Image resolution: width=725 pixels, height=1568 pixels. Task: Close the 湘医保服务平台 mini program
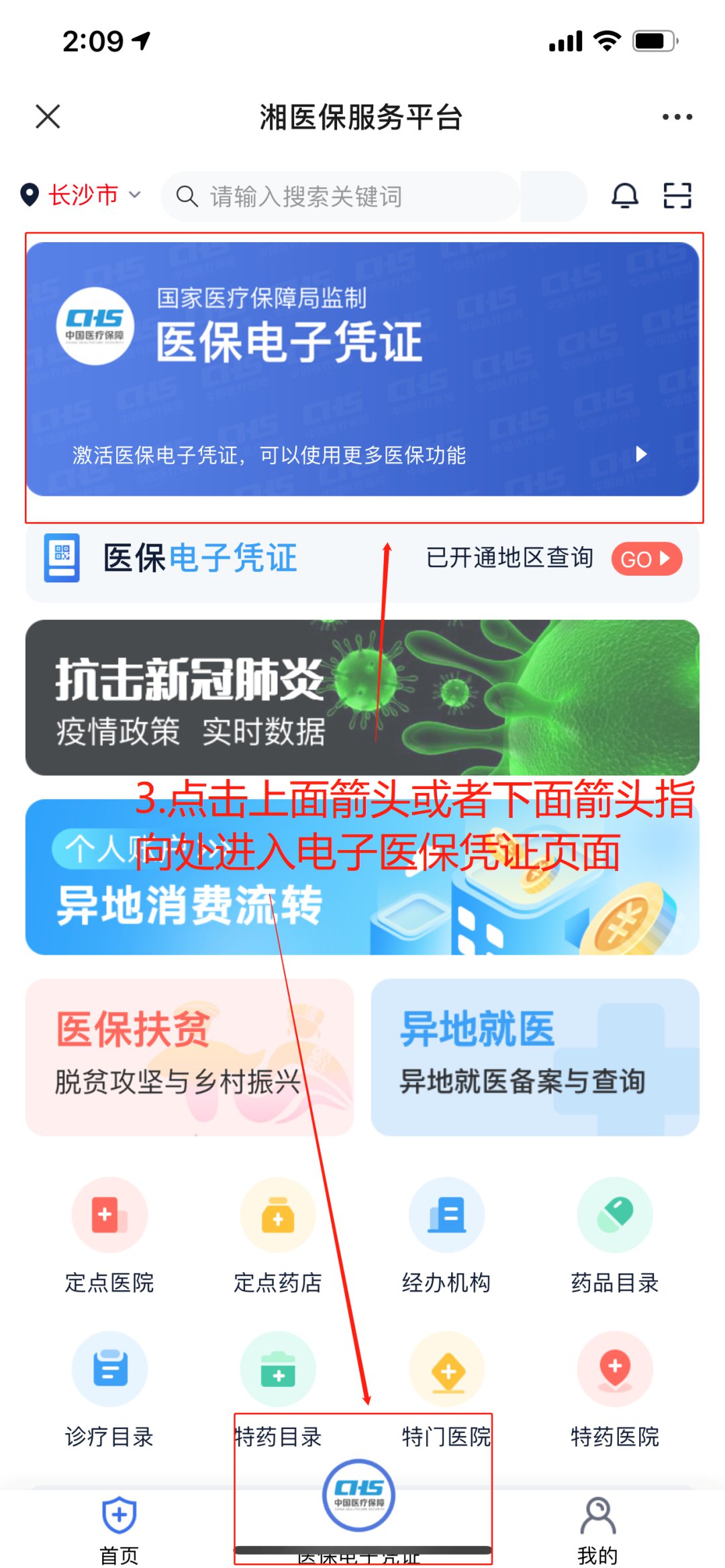(x=48, y=117)
